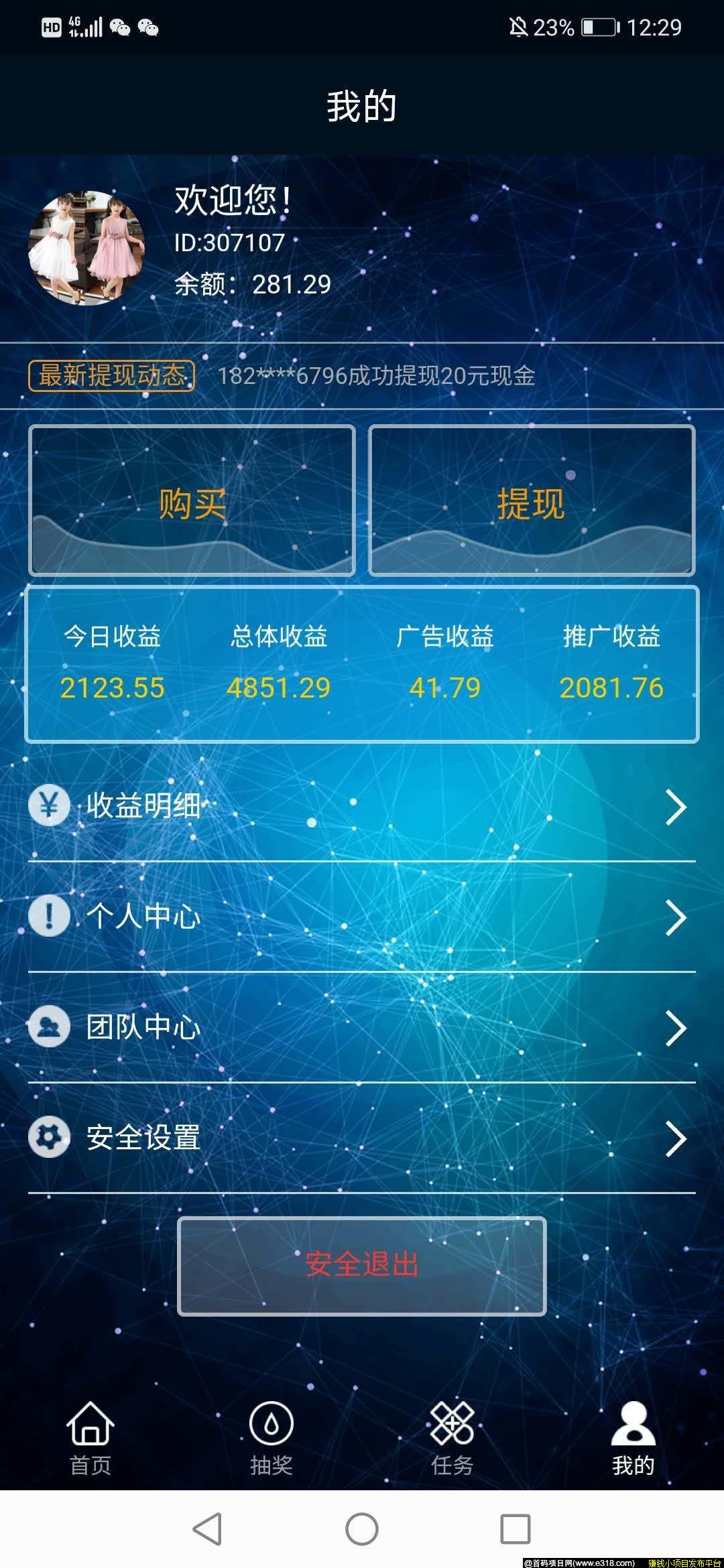This screenshot has width=724, height=1568.
Task: Go to the system home screen
Action: click(x=362, y=1528)
